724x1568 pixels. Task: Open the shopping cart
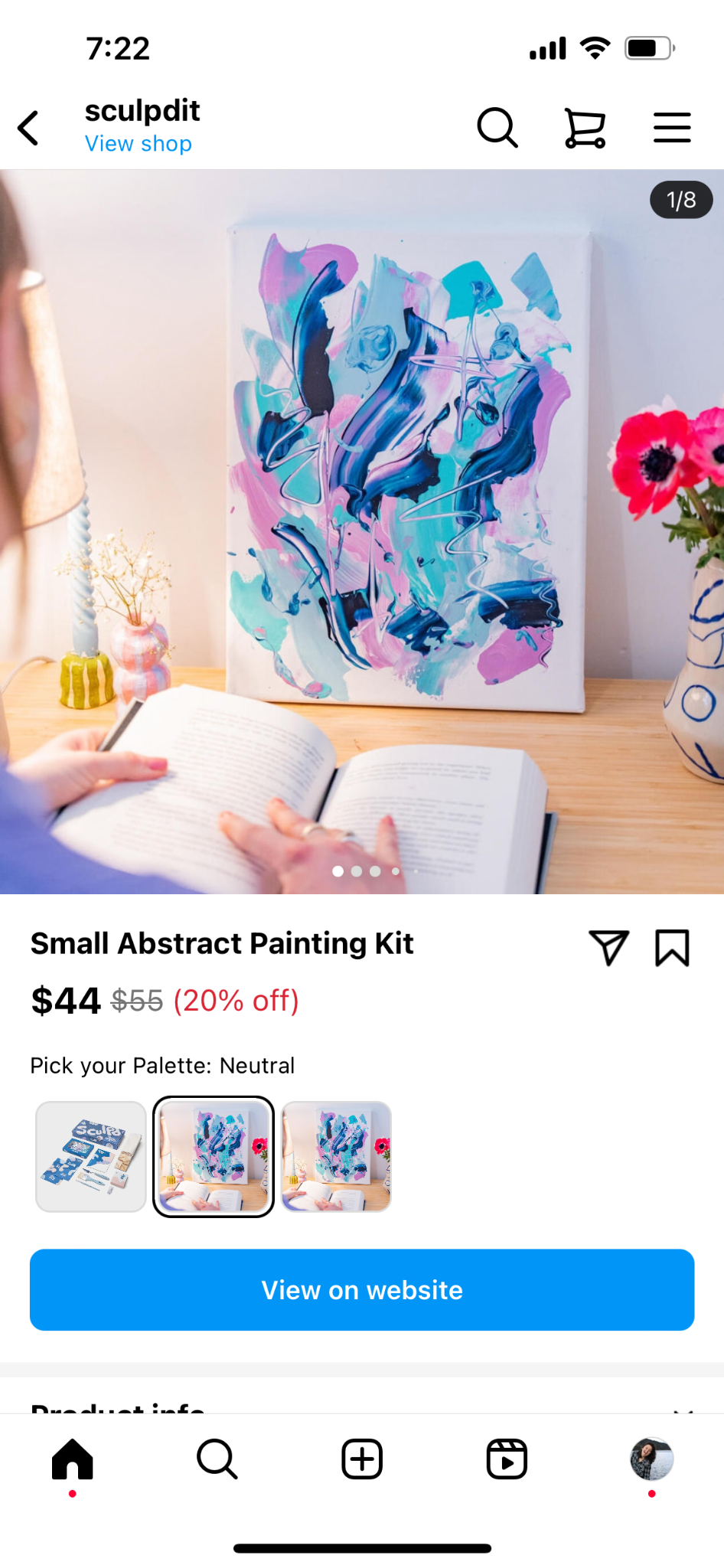[x=585, y=127]
